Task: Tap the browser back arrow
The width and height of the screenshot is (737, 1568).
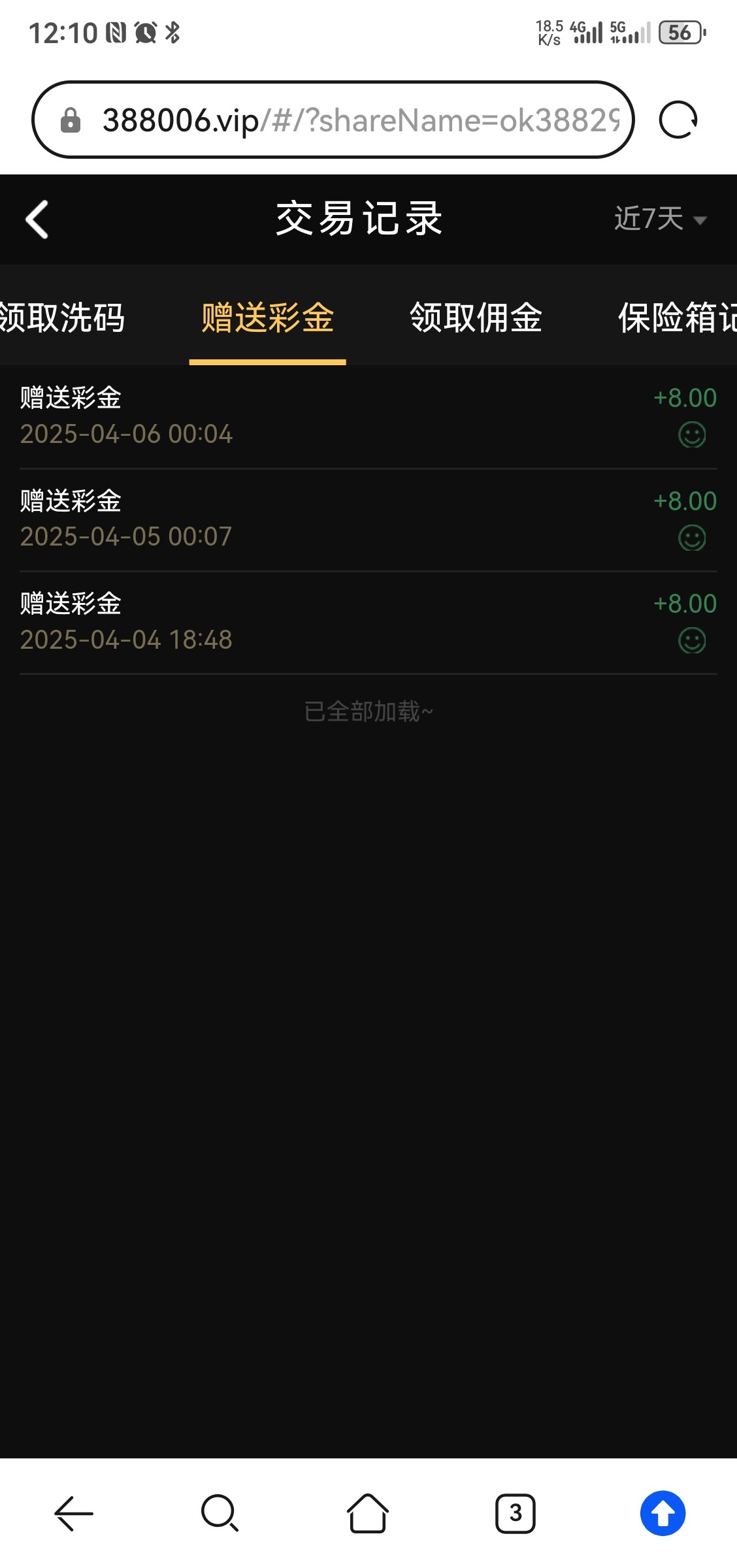Action: [73, 1513]
